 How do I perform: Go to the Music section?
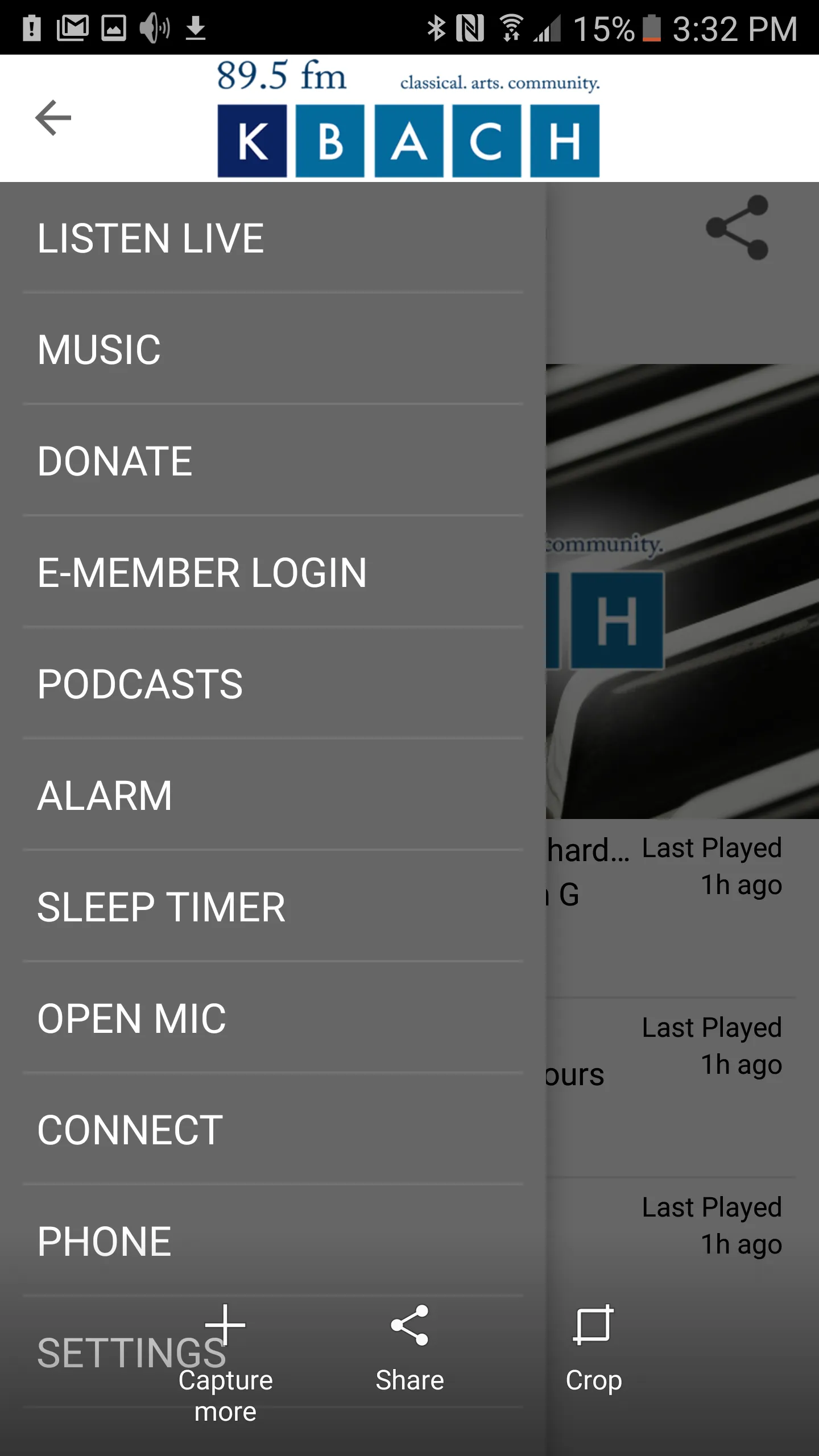coord(100,350)
